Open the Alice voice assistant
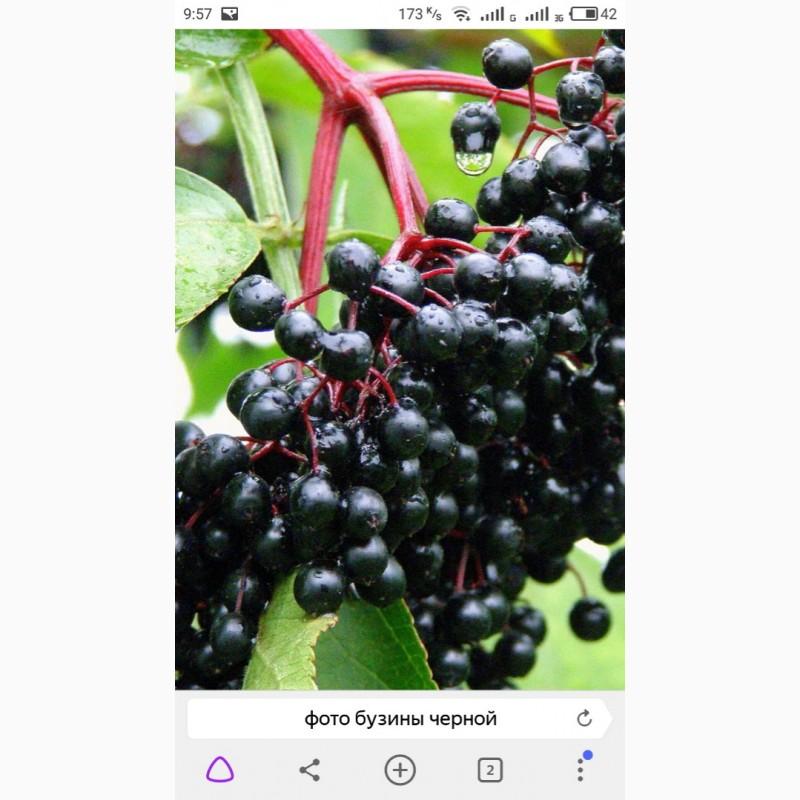This screenshot has width=800, height=800. click(220, 769)
